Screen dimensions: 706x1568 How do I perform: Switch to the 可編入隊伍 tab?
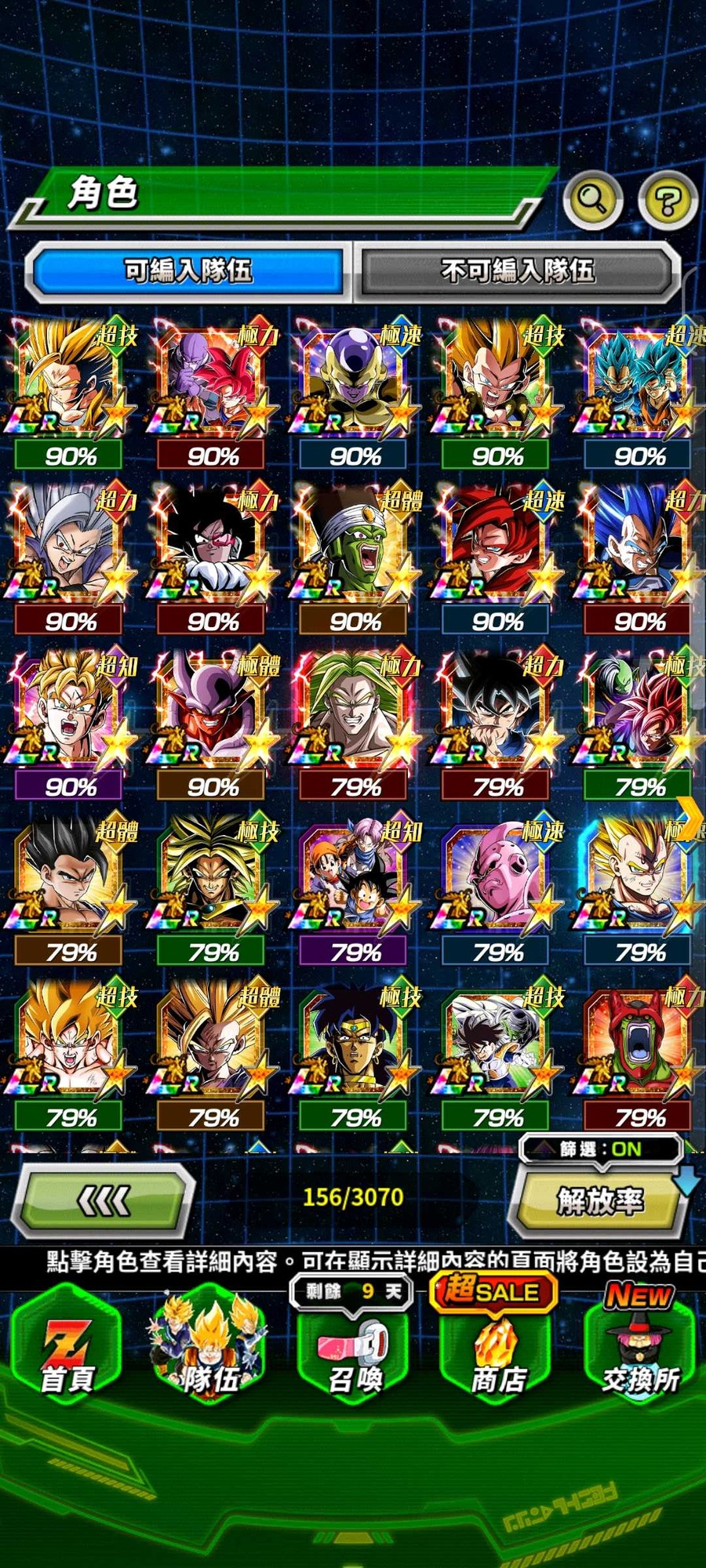188,271
